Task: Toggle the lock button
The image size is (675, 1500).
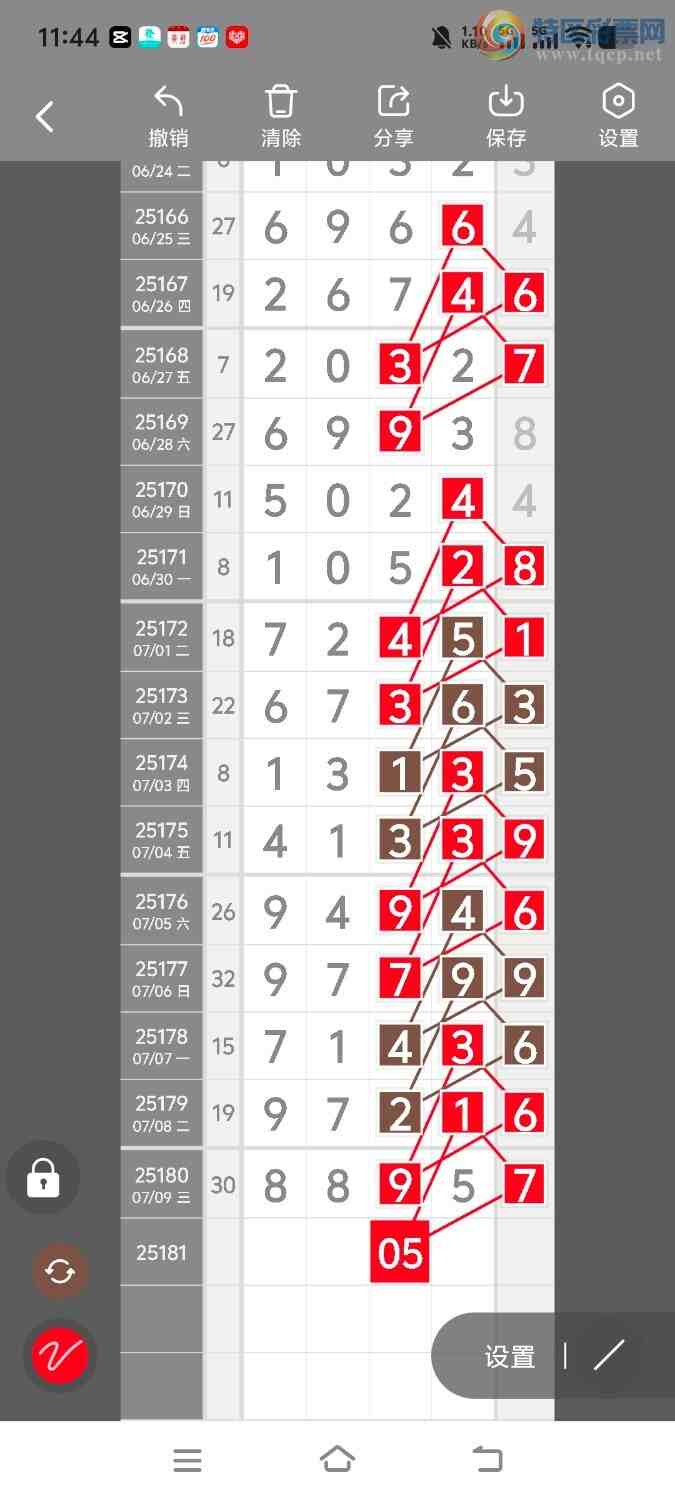Action: pos(43,1177)
